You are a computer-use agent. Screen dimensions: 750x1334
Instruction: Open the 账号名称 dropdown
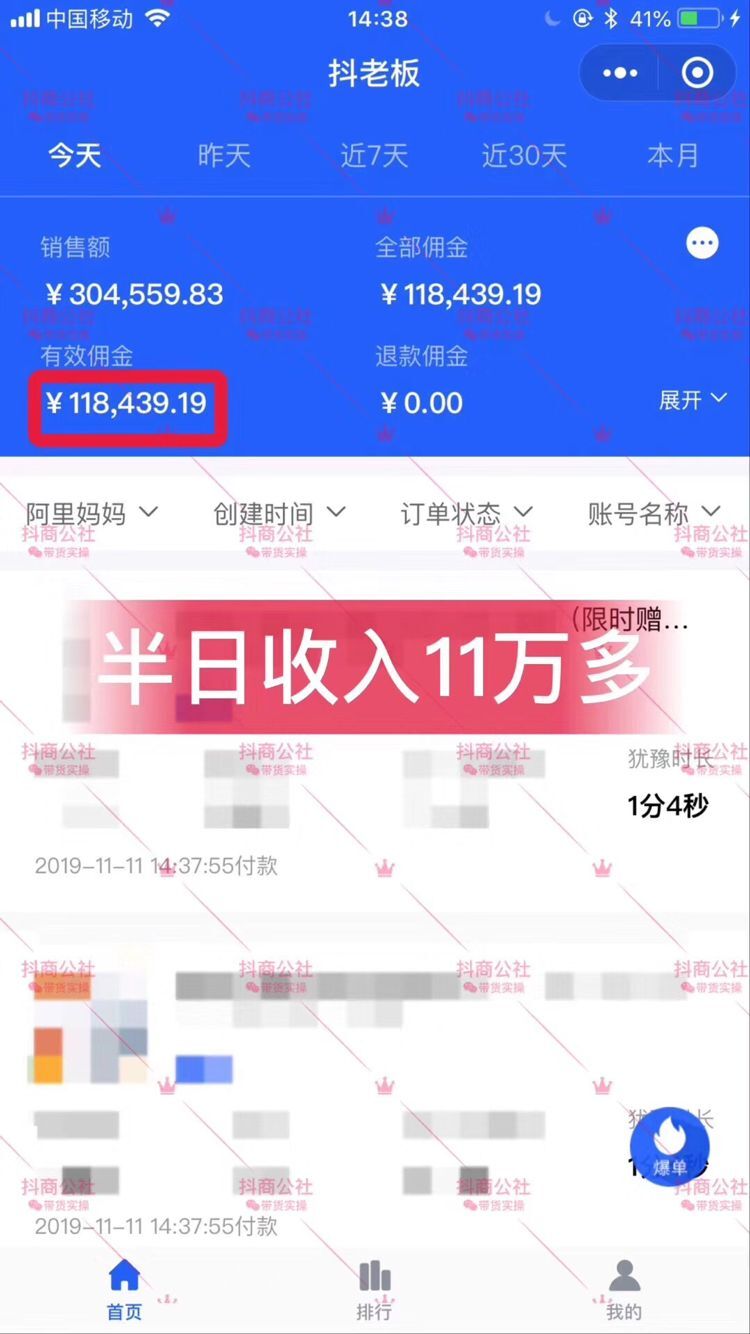coord(653,513)
